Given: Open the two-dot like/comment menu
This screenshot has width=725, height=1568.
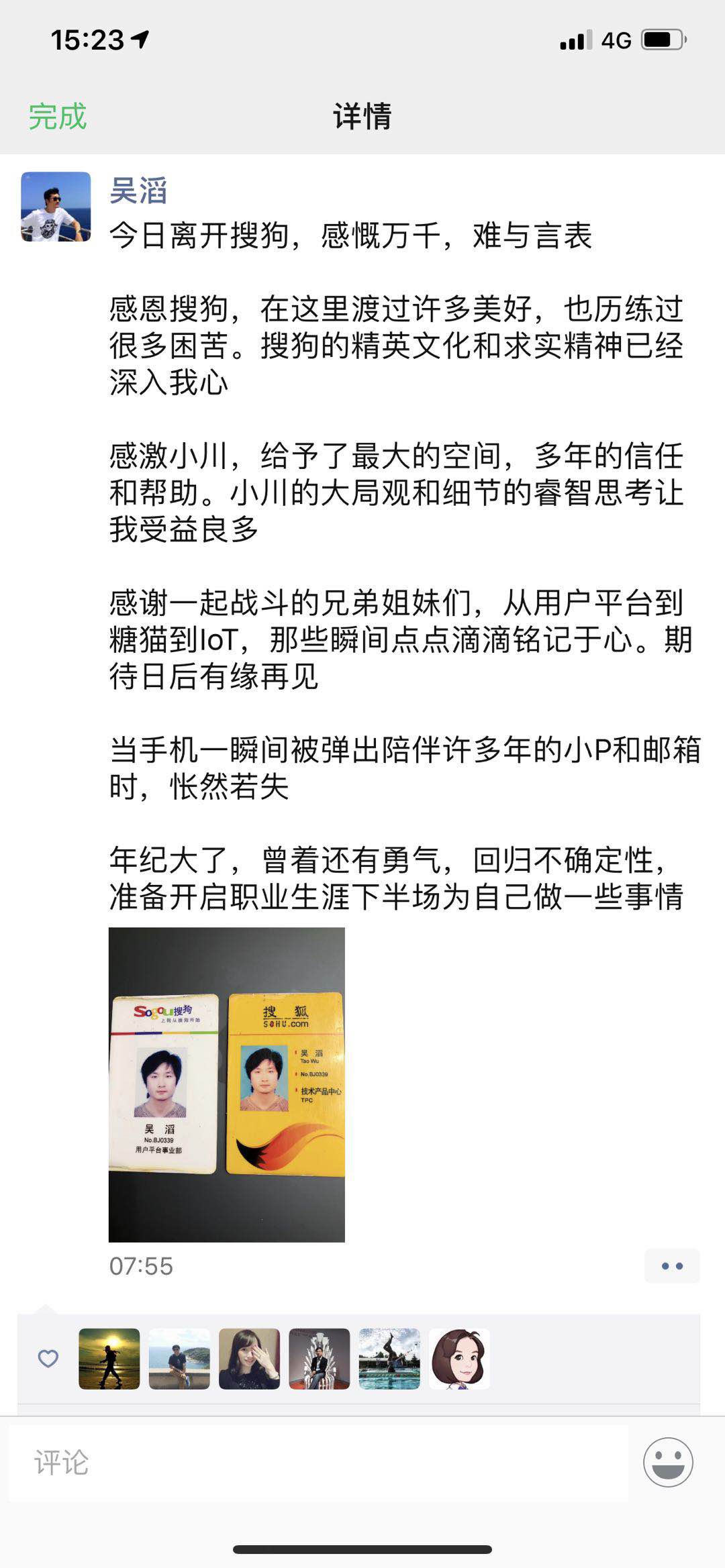Looking at the screenshot, I should click(x=672, y=1266).
